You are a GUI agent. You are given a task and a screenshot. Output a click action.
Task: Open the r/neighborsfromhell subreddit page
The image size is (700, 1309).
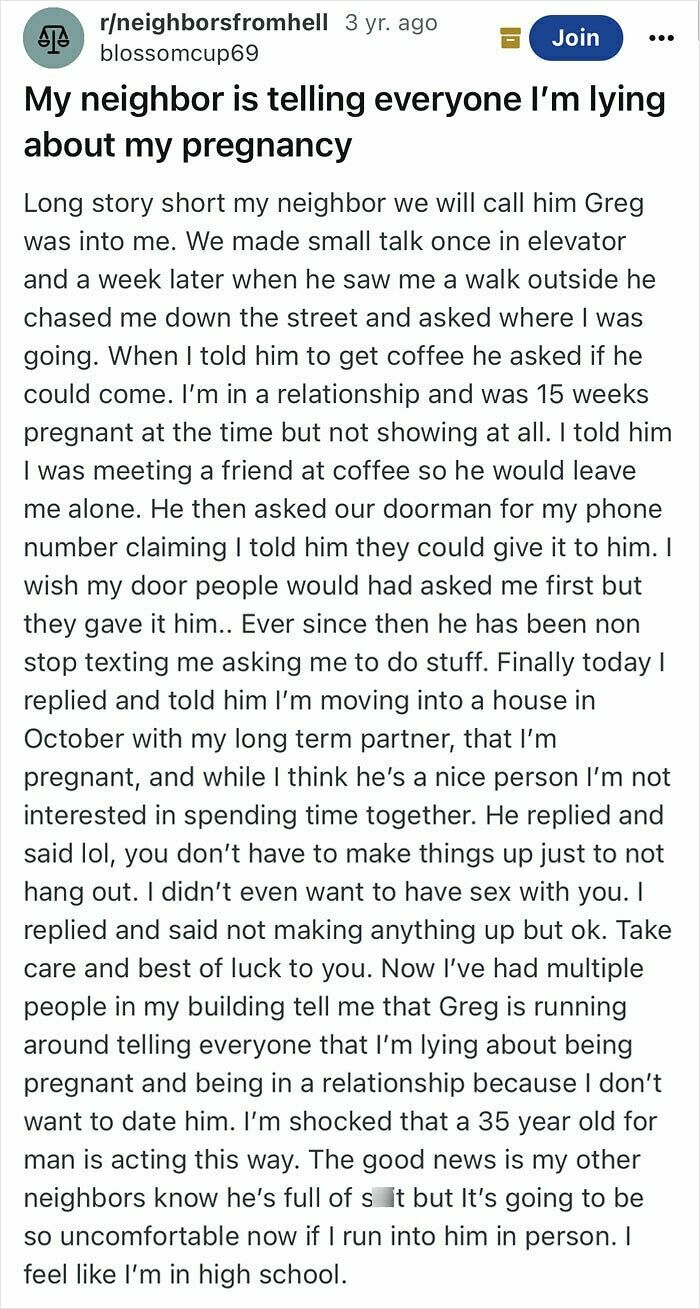point(214,23)
